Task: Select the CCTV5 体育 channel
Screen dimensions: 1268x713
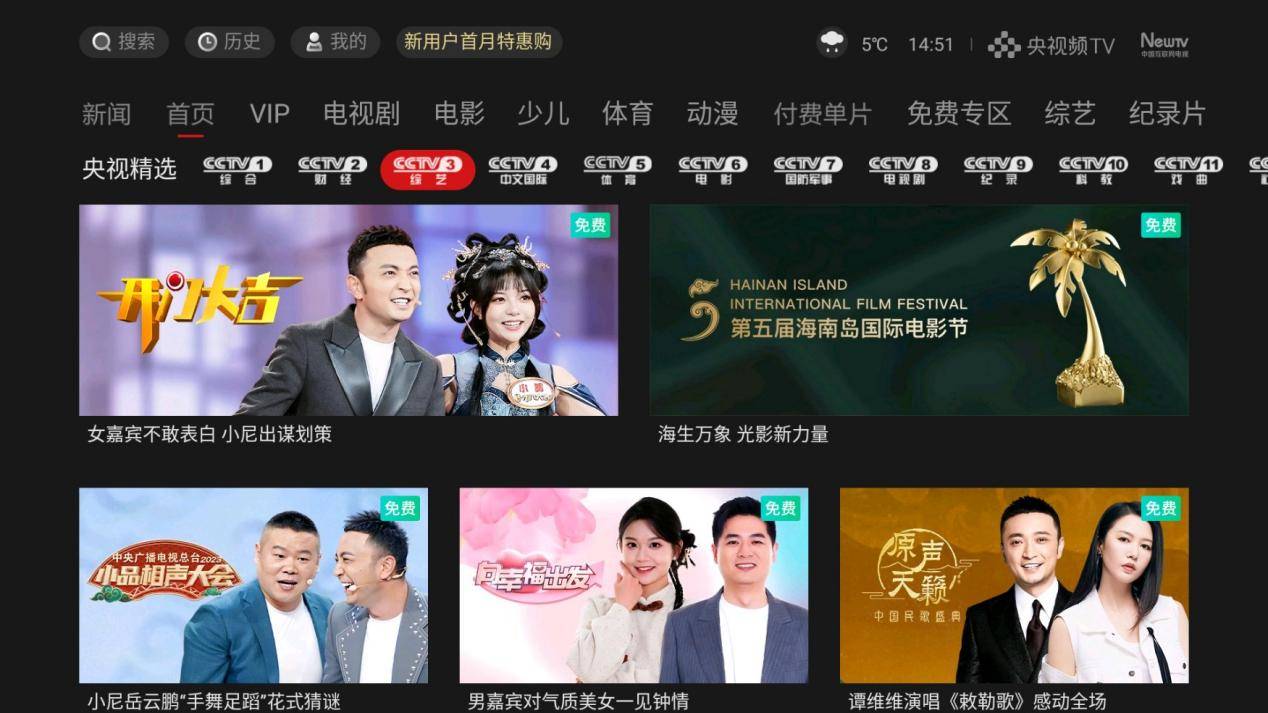Action: tap(617, 170)
